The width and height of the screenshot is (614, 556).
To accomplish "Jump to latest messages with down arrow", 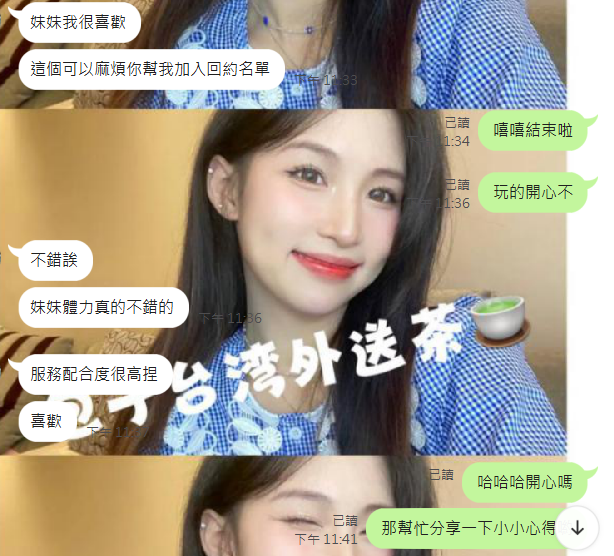I will click(577, 527).
